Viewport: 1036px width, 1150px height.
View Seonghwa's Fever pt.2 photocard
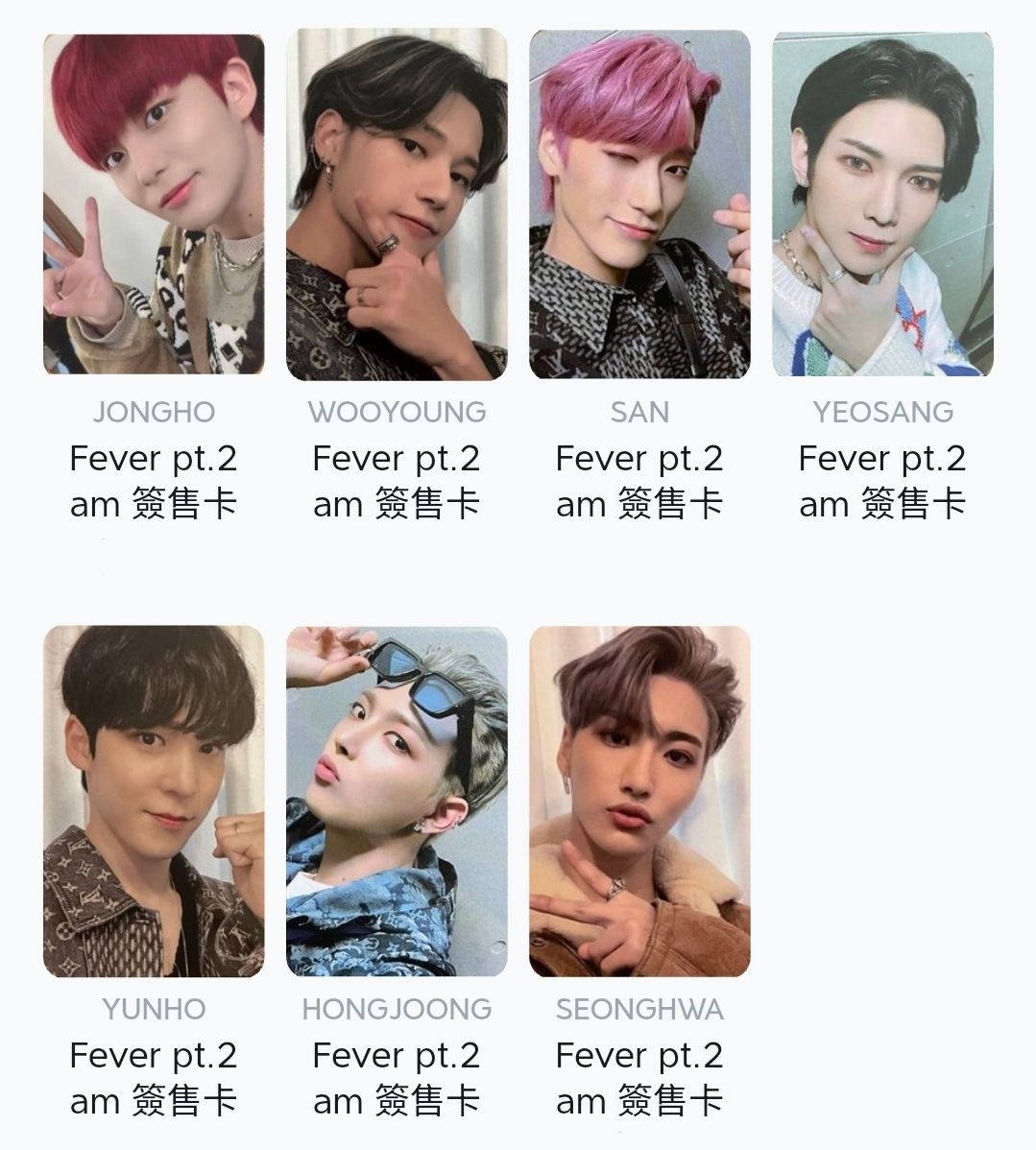coord(639,801)
